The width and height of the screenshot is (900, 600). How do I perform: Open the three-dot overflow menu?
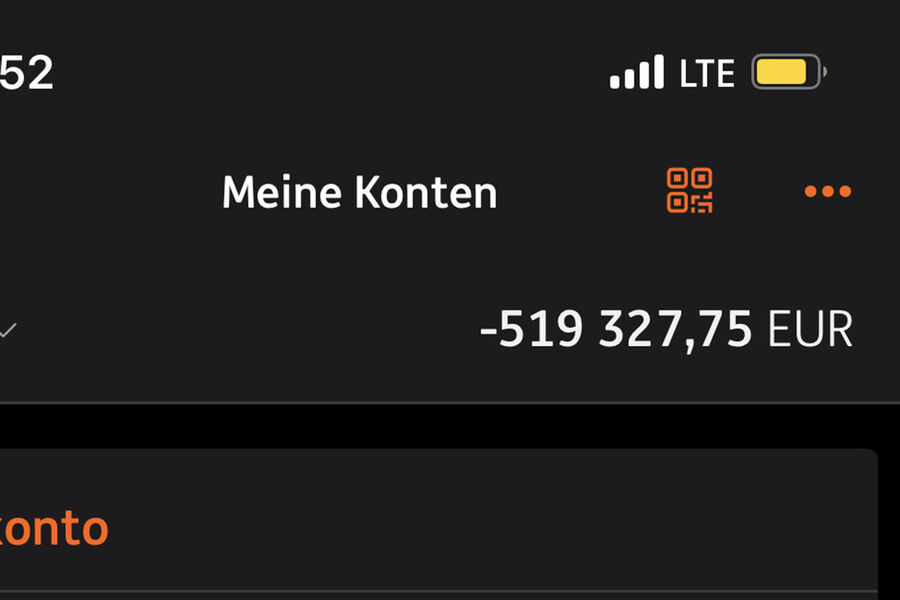tap(828, 191)
